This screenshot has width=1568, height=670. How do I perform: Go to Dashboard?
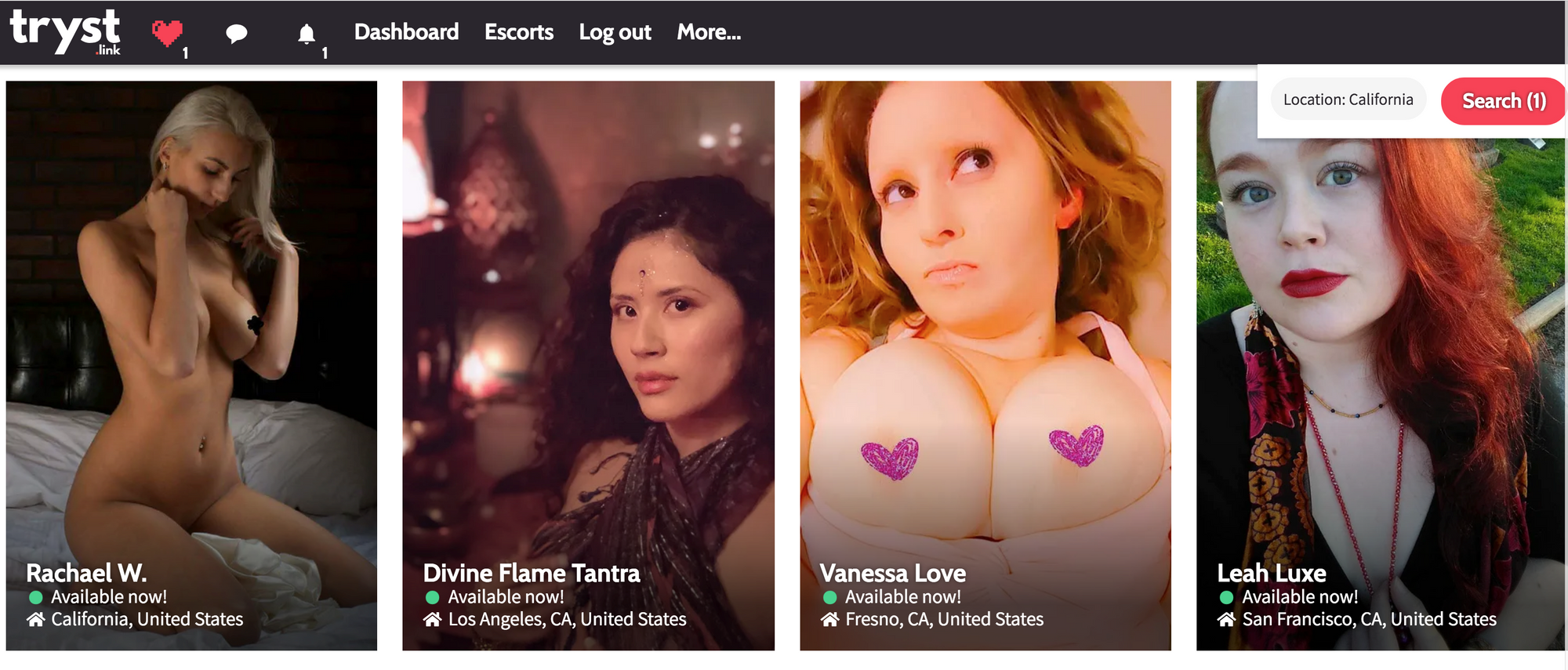pyautogui.click(x=406, y=32)
